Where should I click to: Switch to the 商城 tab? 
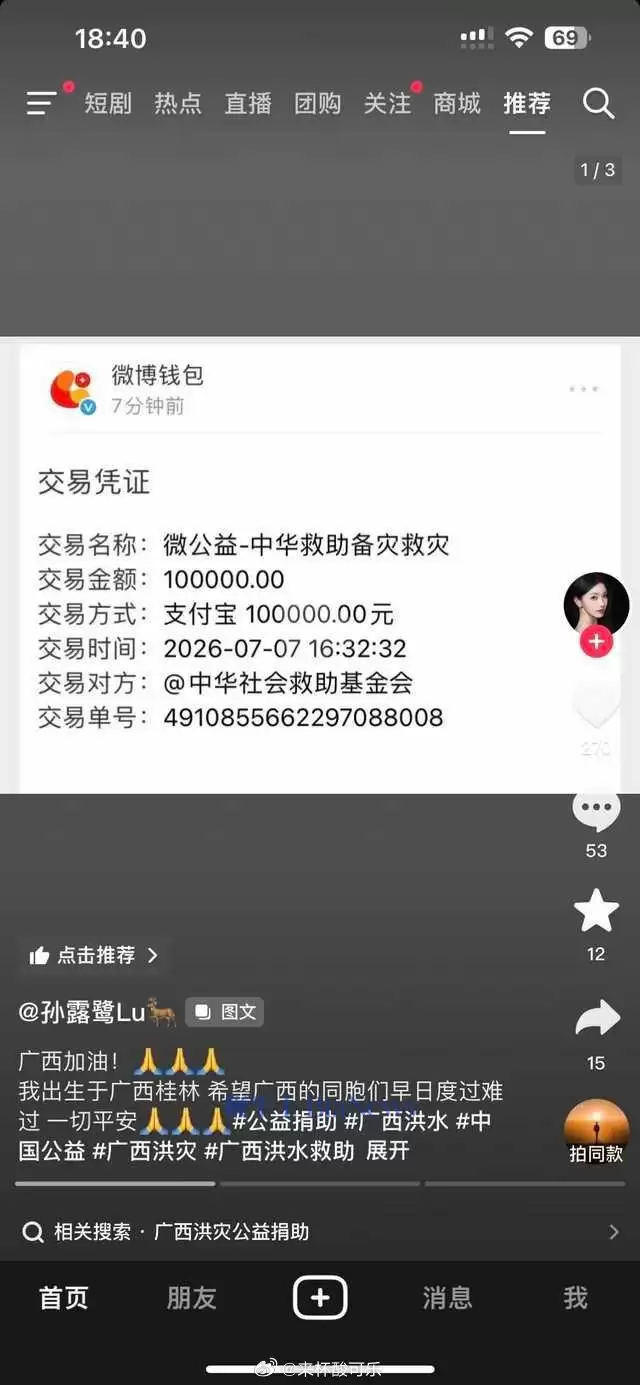pos(458,103)
